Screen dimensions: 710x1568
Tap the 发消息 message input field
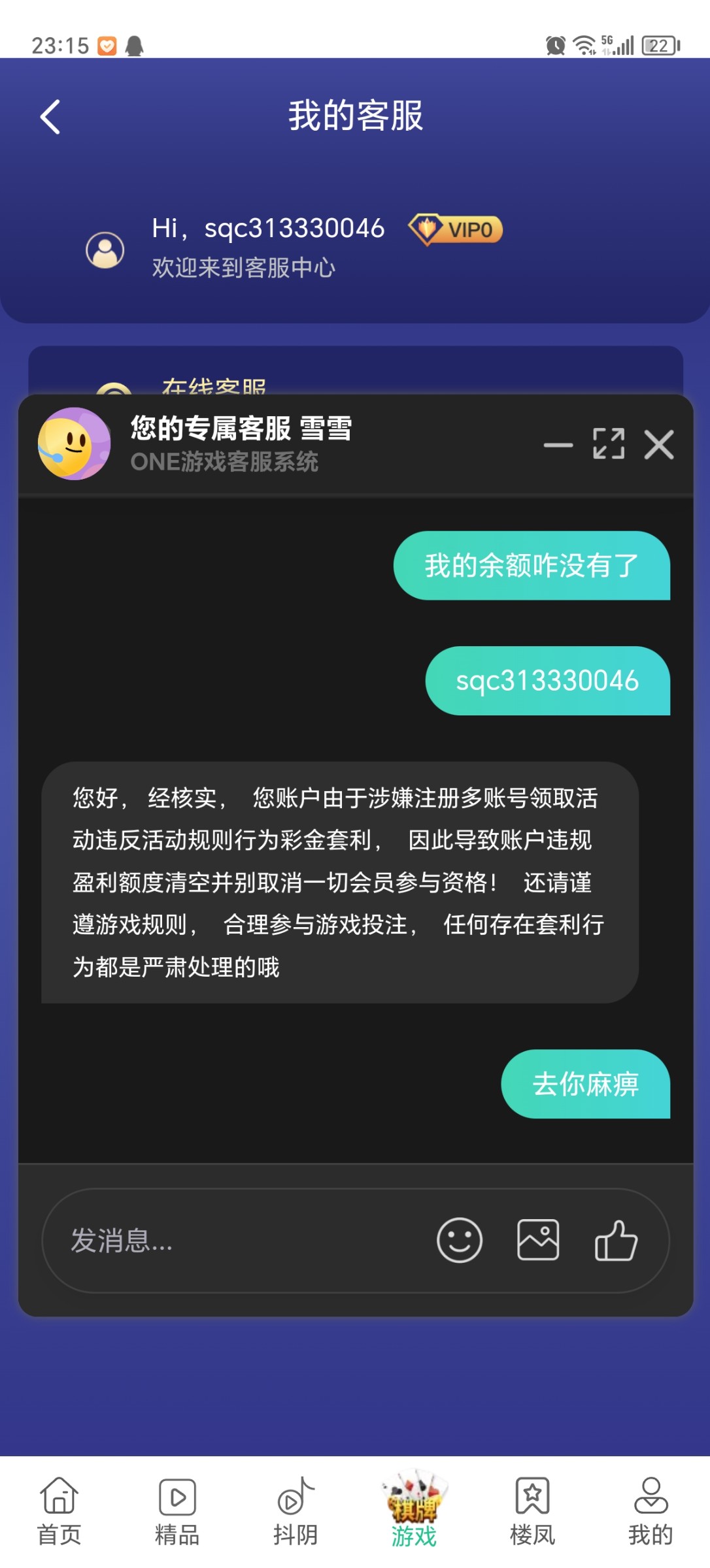[x=235, y=1240]
